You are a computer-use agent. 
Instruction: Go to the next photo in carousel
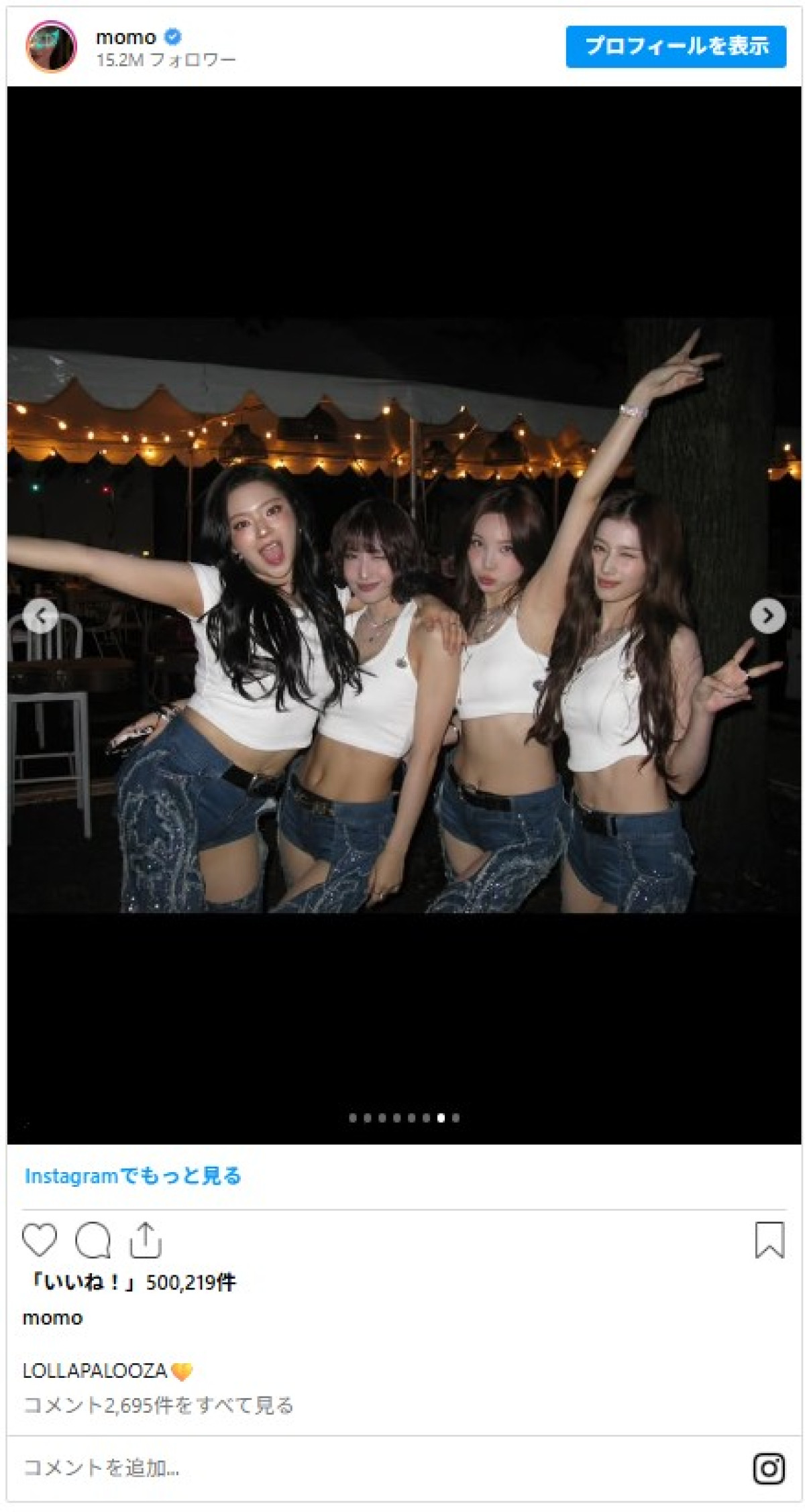[x=767, y=615]
